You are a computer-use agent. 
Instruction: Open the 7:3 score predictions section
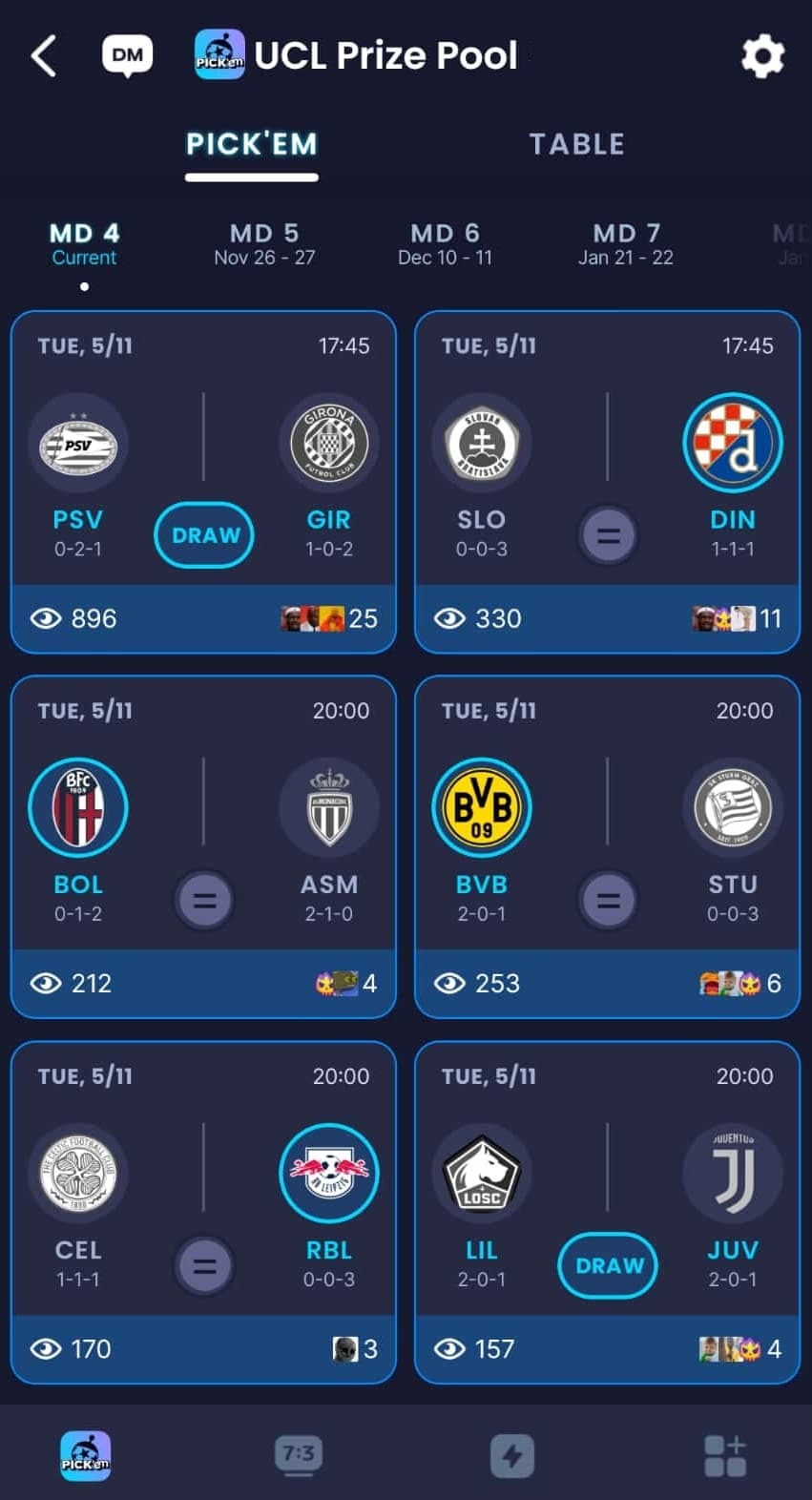(300, 1454)
